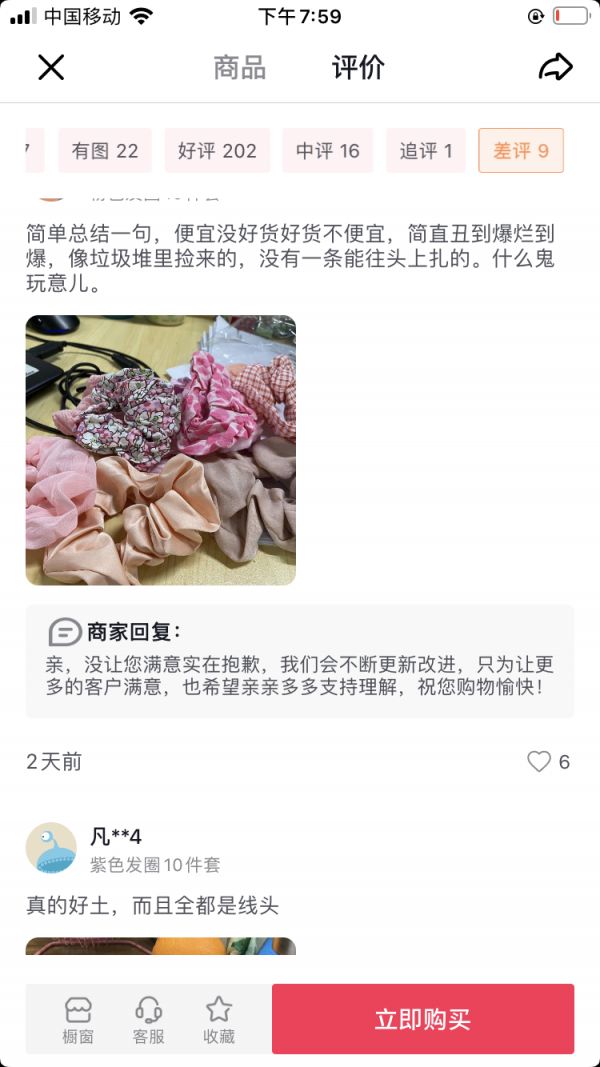Viewport: 600px width, 1067px height.
Task: Filter reviews by 有图 22
Action: [105, 151]
